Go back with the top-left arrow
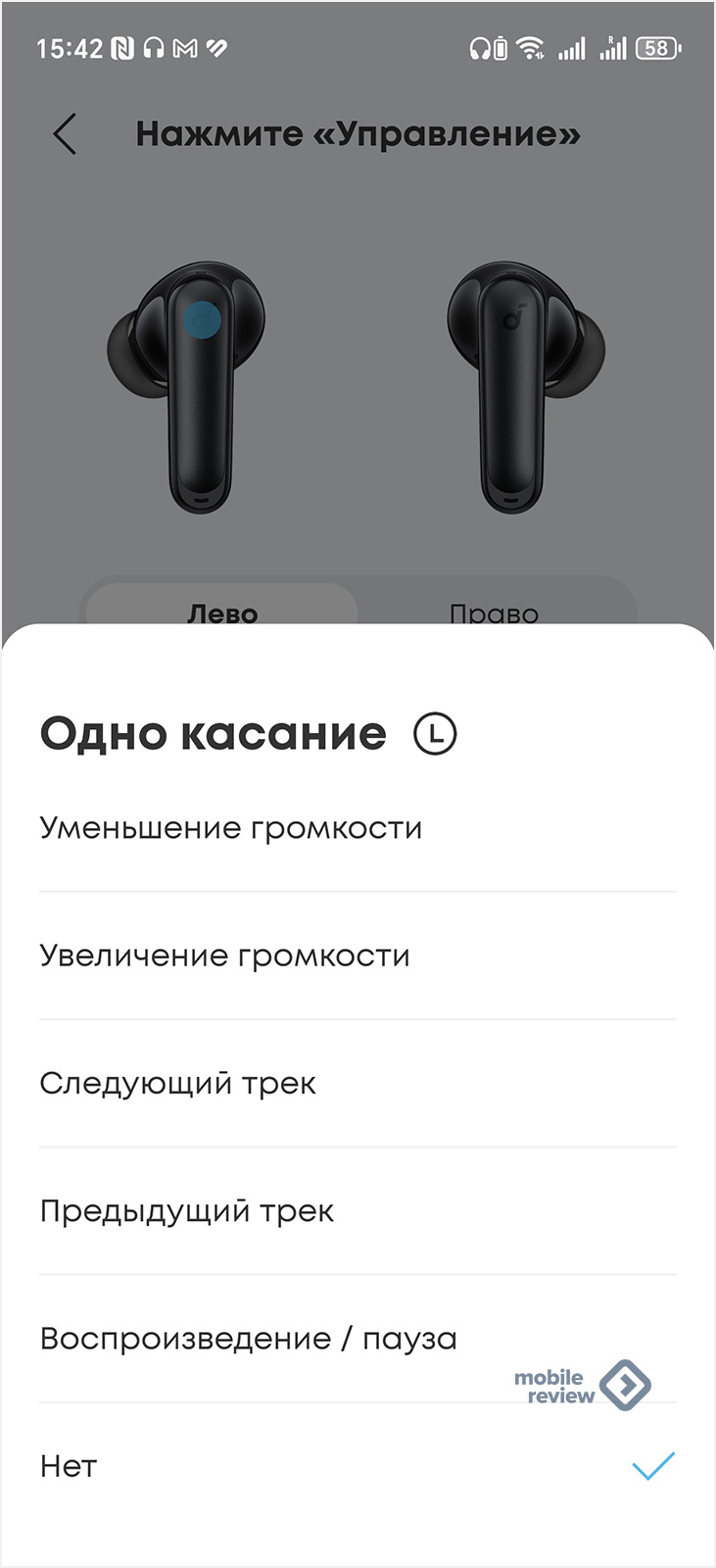Viewport: 716px width, 1568px height. tap(65, 134)
